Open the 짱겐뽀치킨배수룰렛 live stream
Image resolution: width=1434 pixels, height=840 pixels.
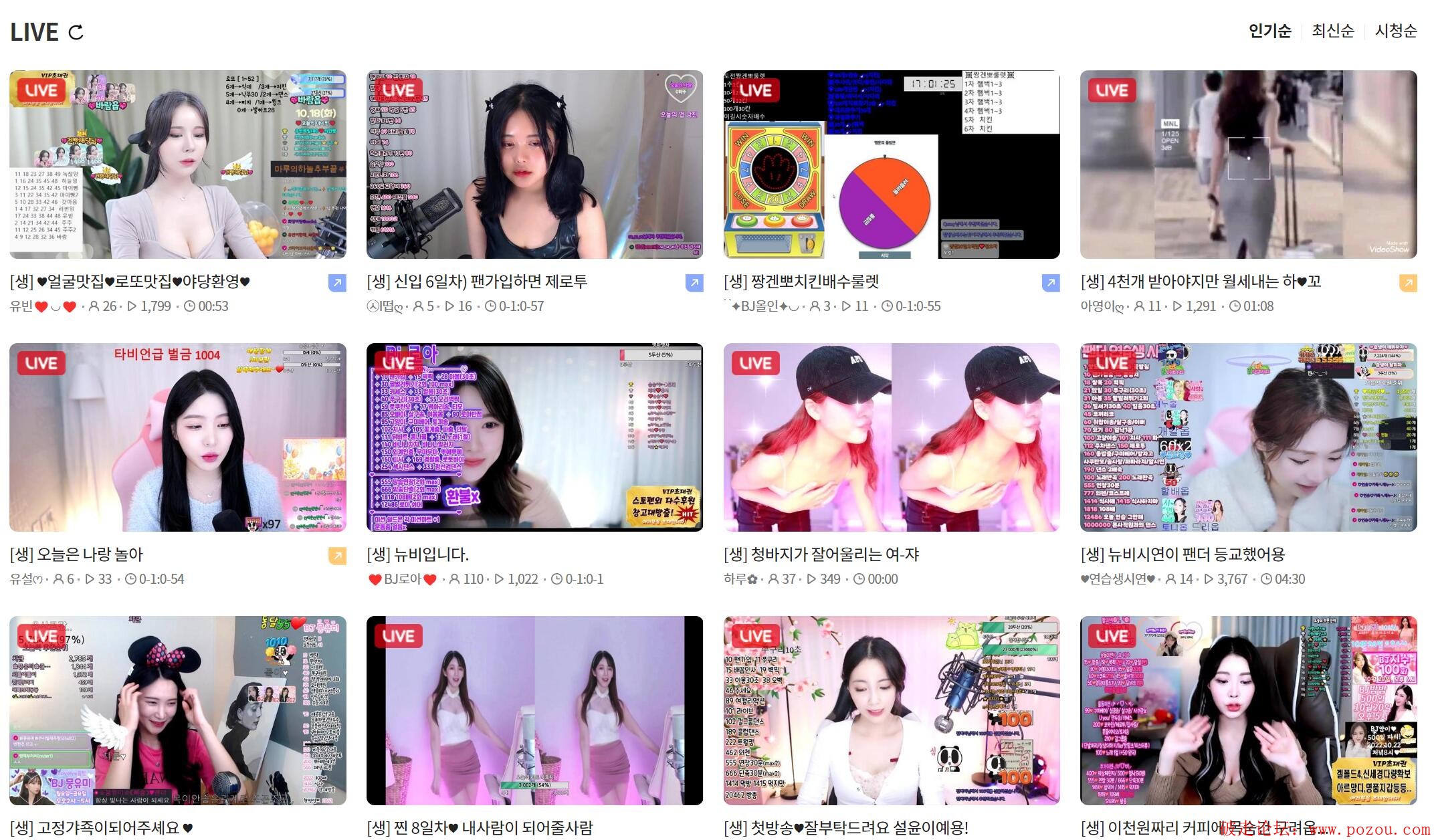point(891,165)
